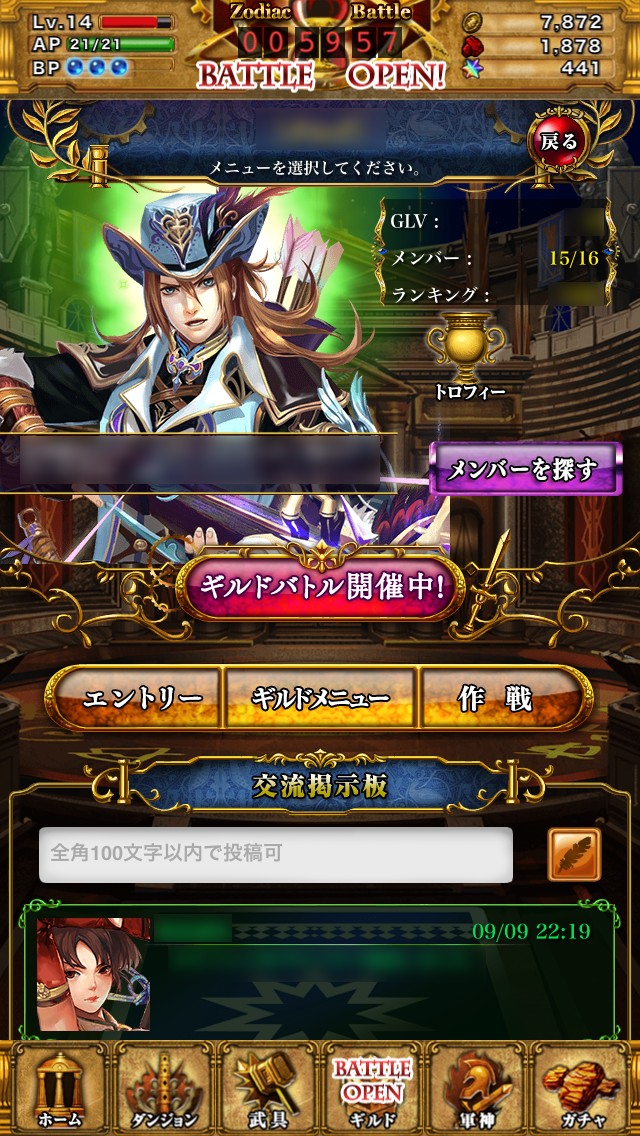640x1136 pixels.
Task: Select the エントリー button
Action: click(x=137, y=699)
